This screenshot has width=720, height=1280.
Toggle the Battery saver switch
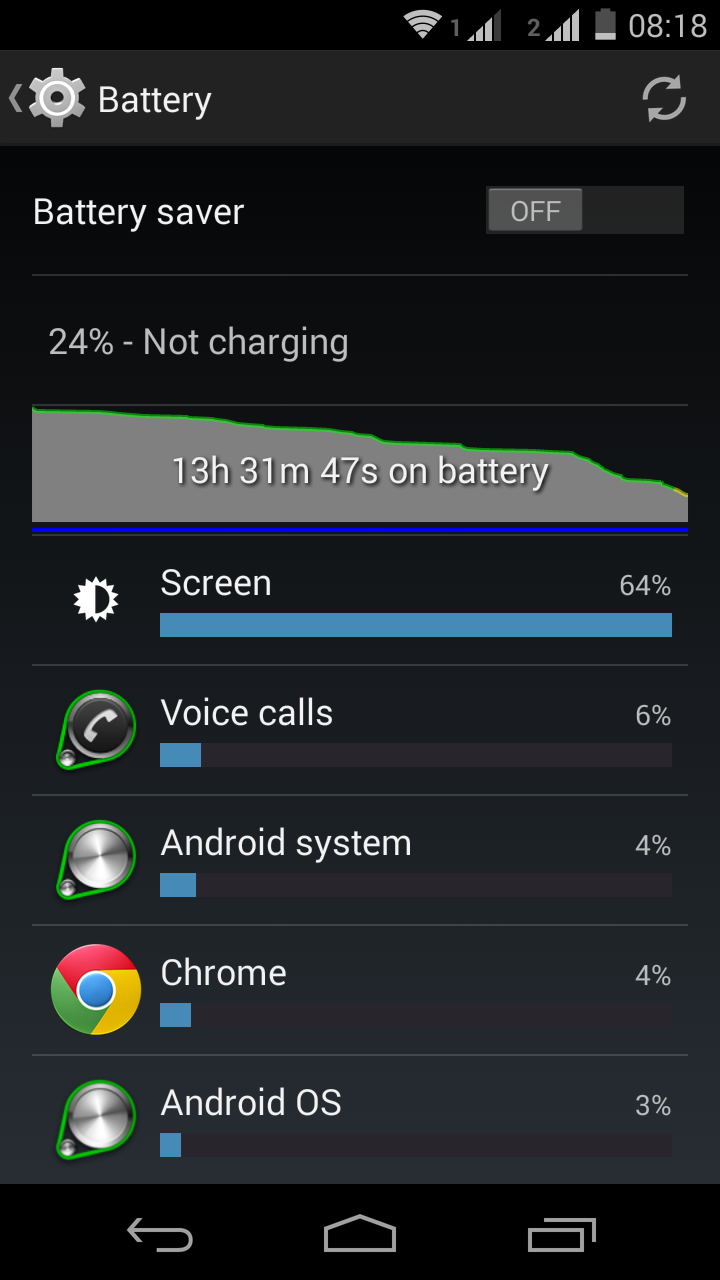pyautogui.click(x=584, y=211)
